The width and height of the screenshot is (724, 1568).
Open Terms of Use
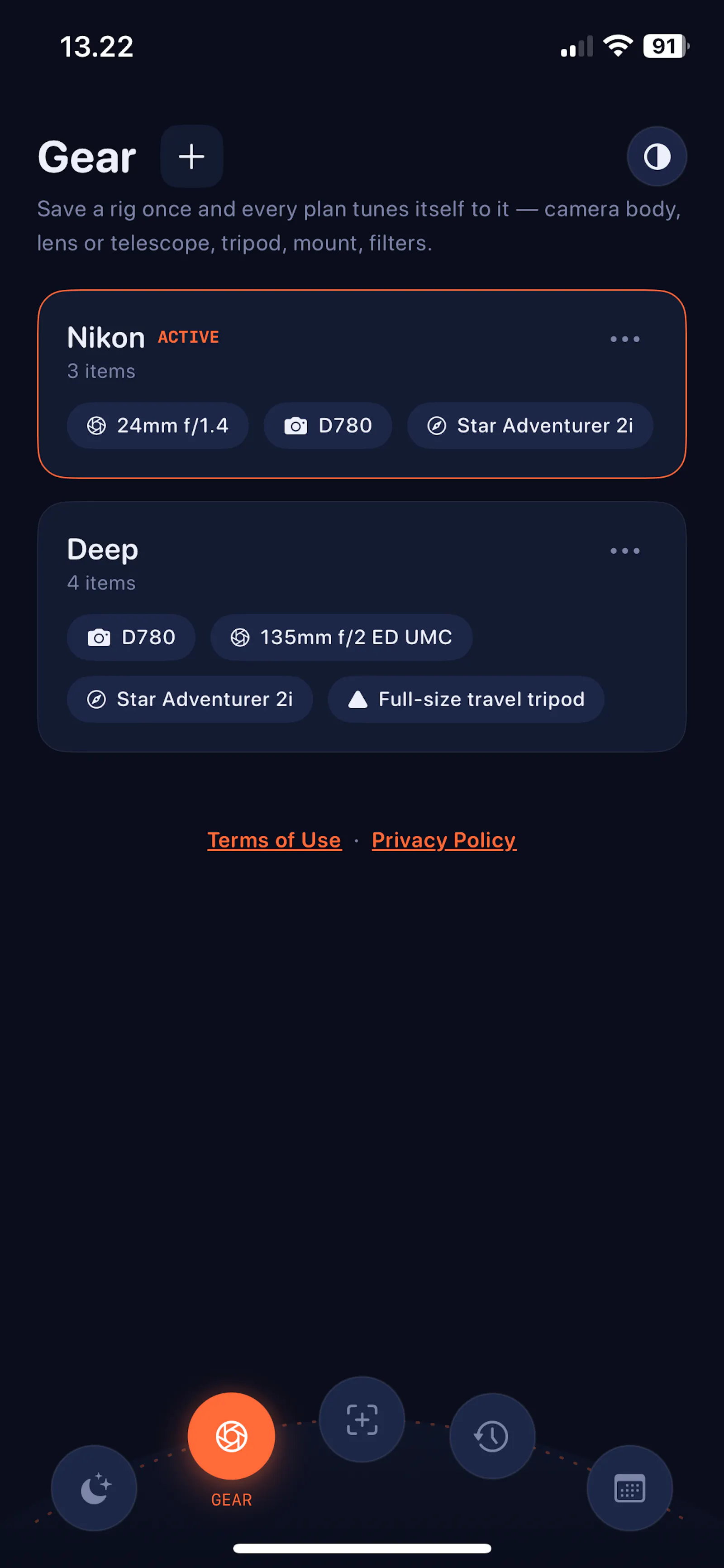point(274,840)
